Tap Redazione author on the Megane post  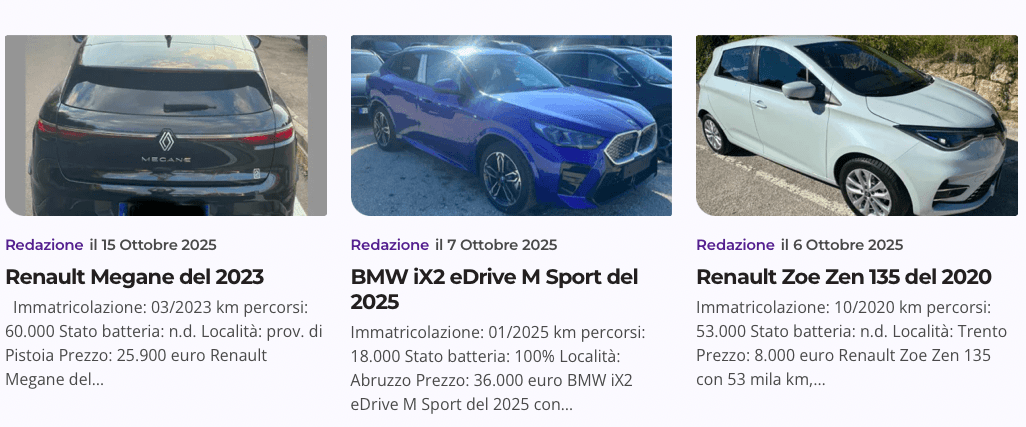(44, 245)
